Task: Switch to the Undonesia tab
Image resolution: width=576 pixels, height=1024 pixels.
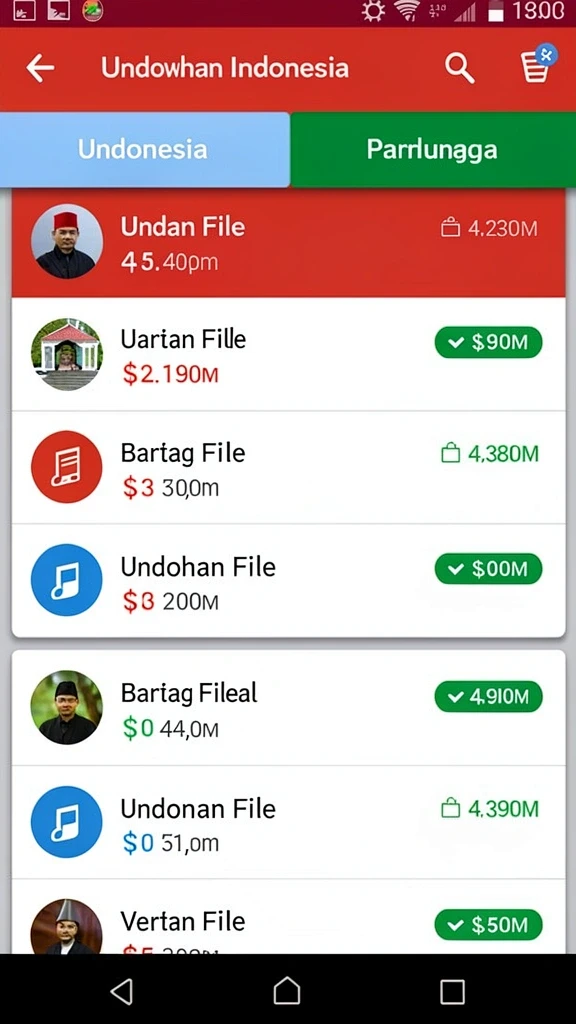Action: (144, 149)
